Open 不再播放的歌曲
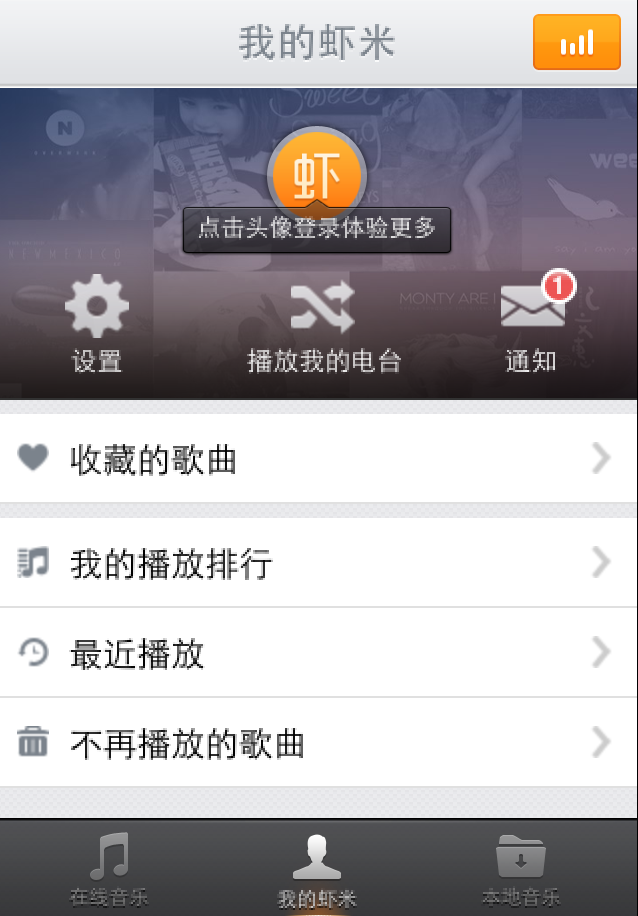Viewport: 638px width, 916px height. 318,743
